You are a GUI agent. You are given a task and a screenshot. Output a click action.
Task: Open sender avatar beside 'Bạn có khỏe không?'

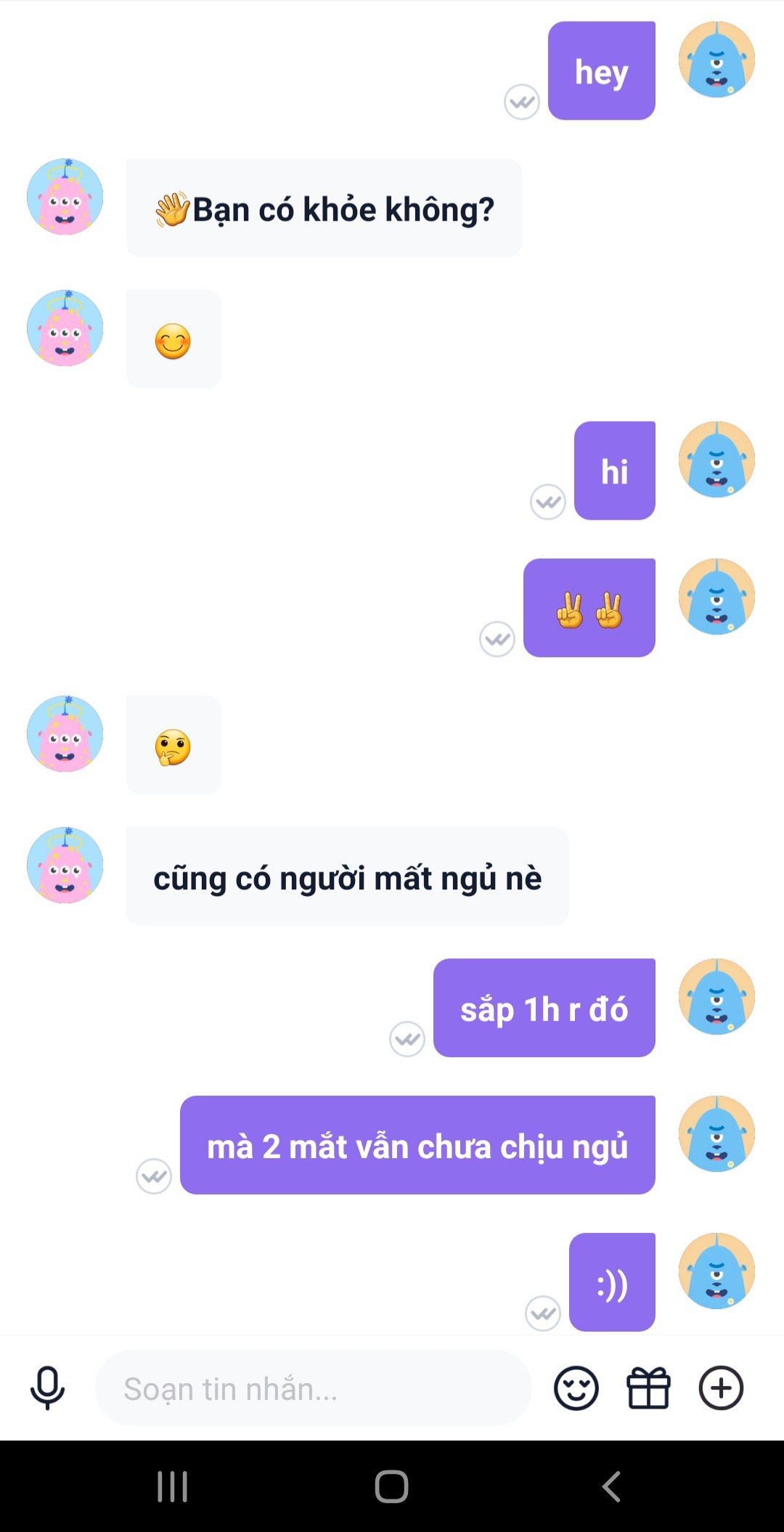pyautogui.click(x=65, y=197)
